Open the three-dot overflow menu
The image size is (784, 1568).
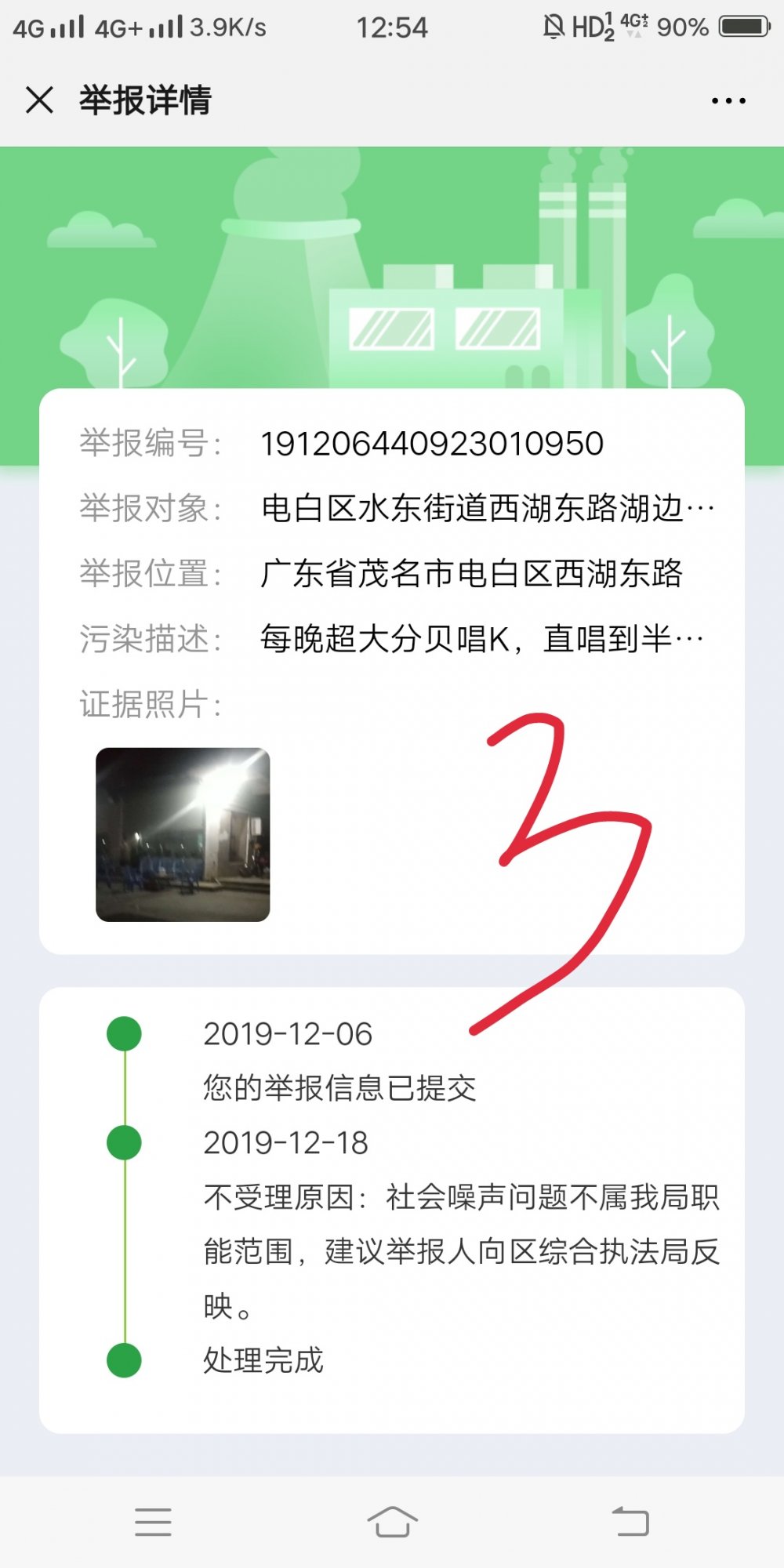click(728, 100)
